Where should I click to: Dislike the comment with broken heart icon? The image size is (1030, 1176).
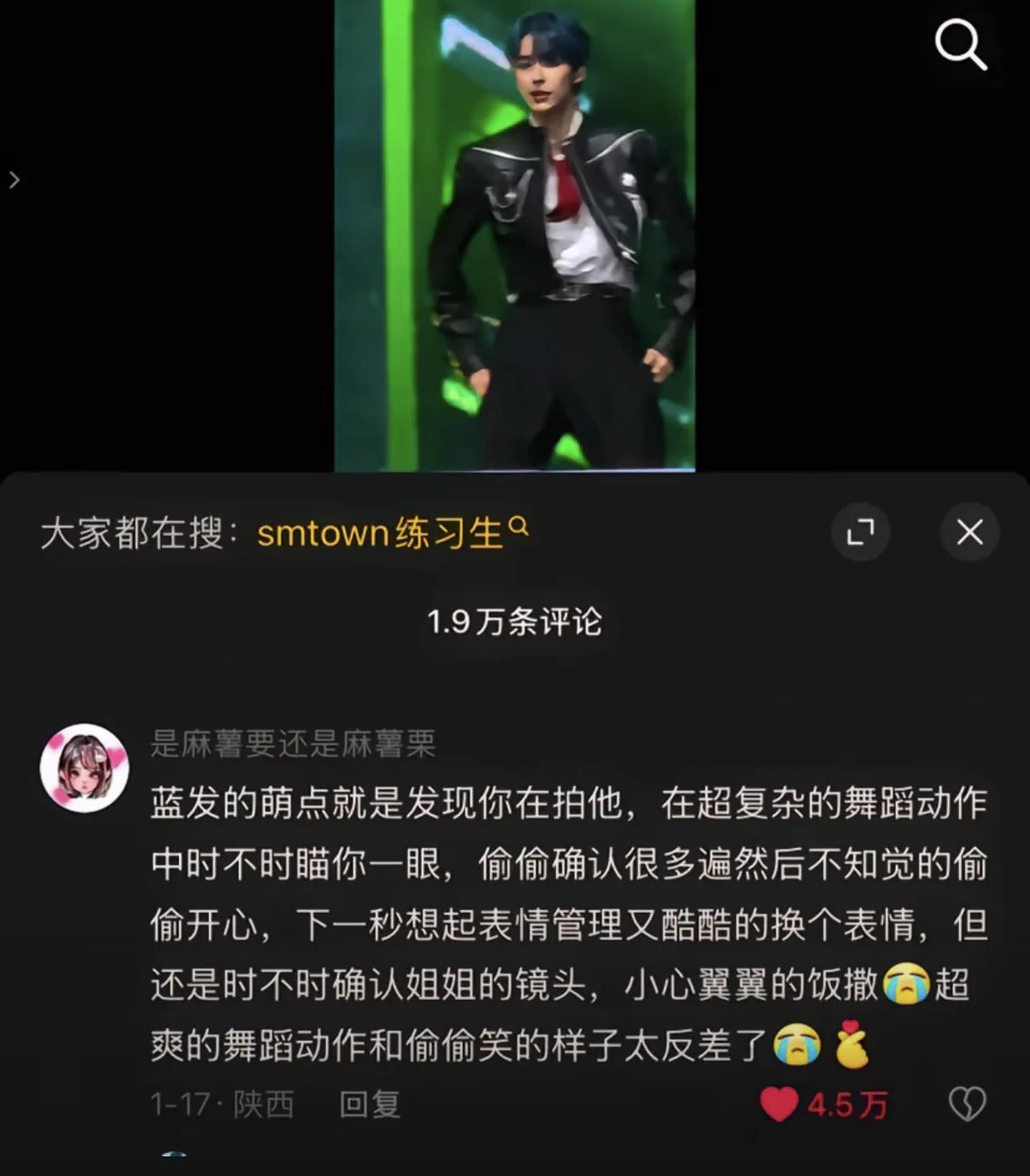[967, 1104]
